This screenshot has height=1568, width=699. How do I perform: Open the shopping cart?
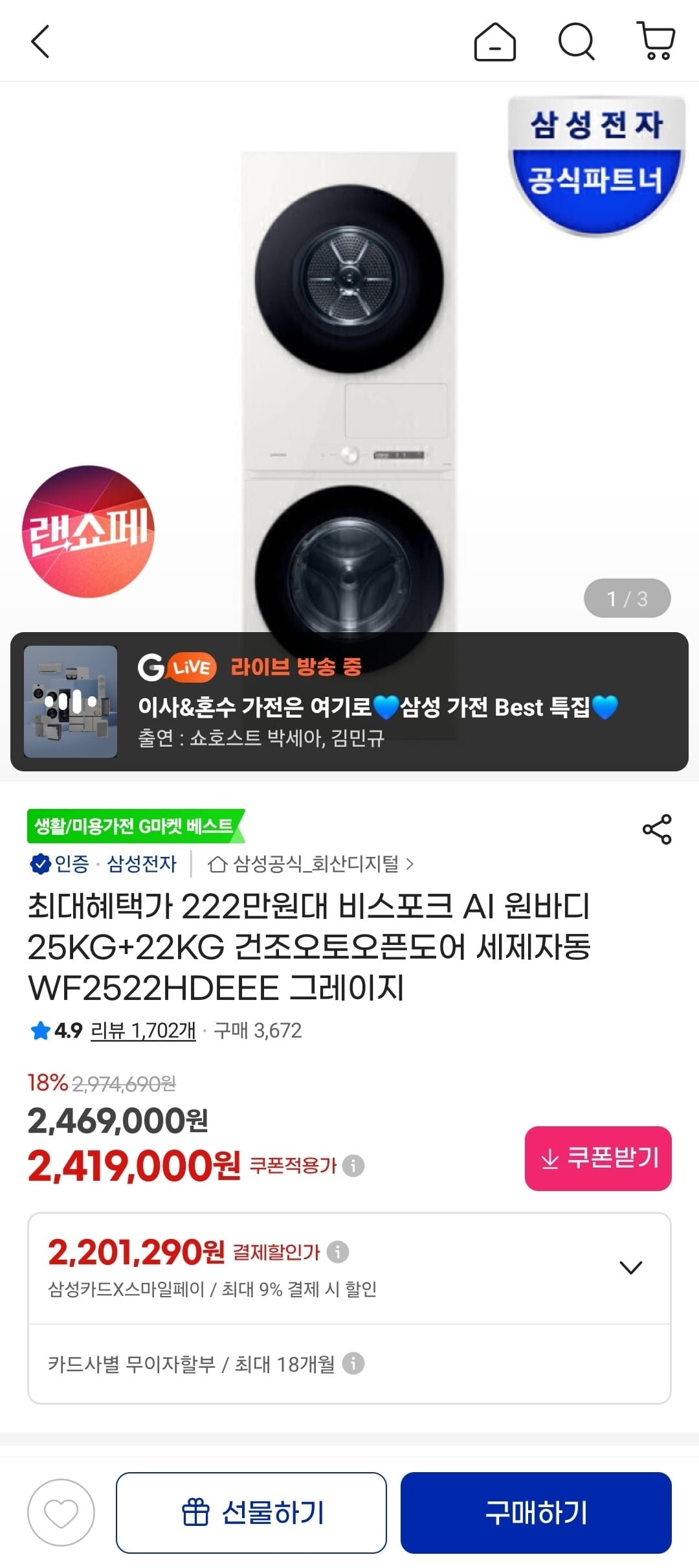657,41
